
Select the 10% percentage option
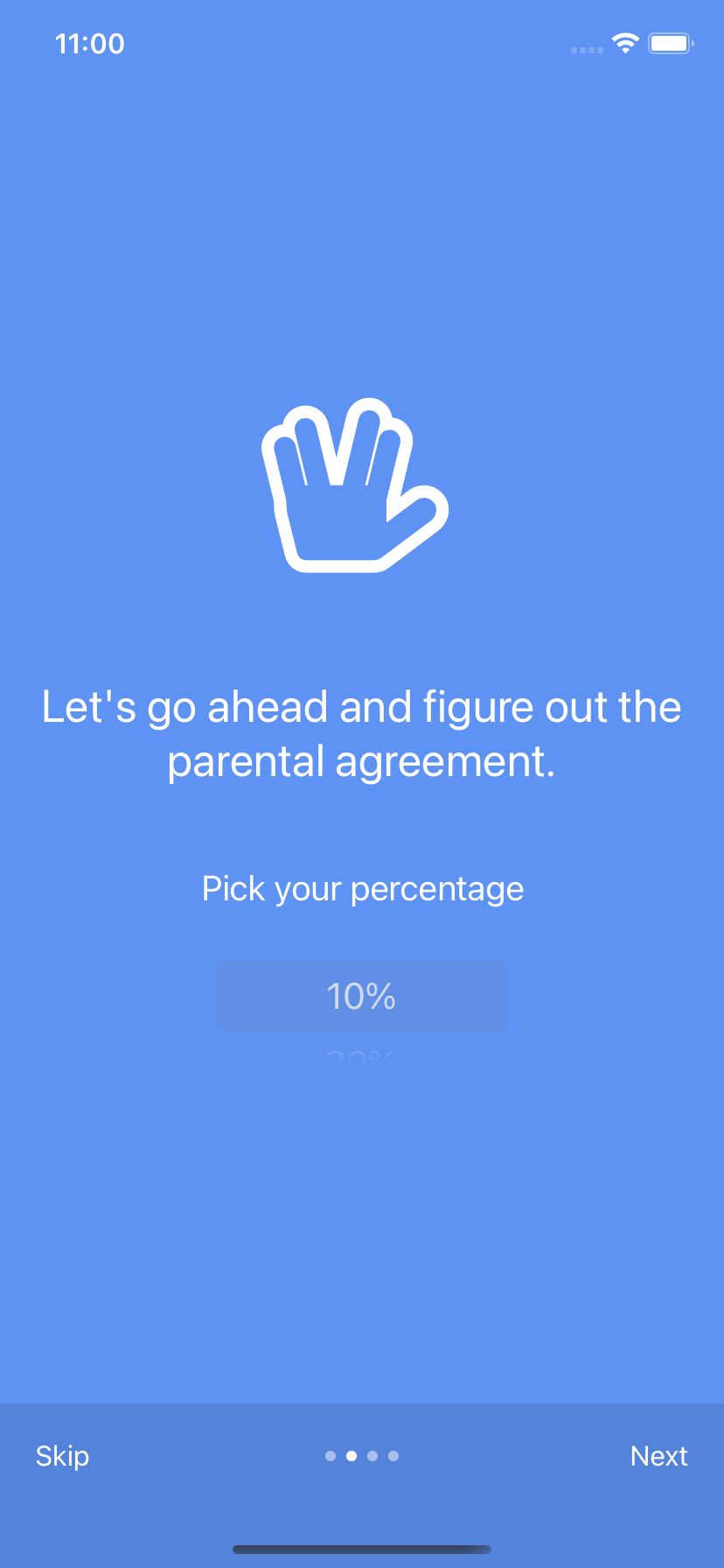[361, 996]
